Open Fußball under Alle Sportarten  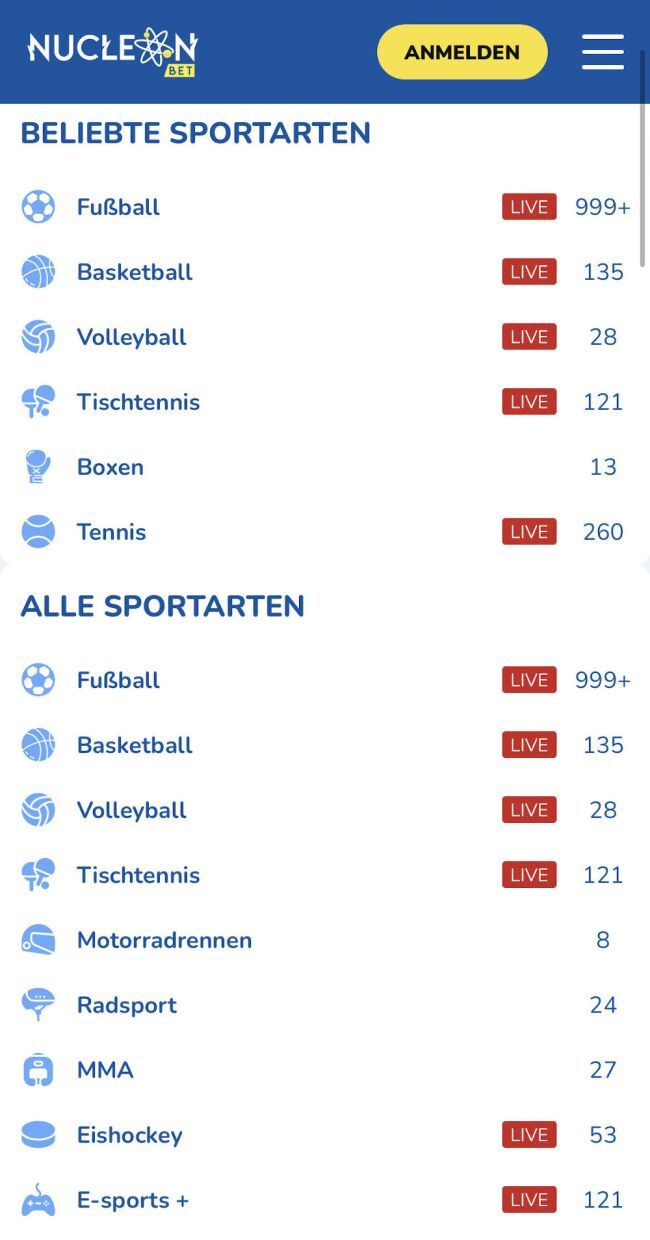tap(118, 680)
